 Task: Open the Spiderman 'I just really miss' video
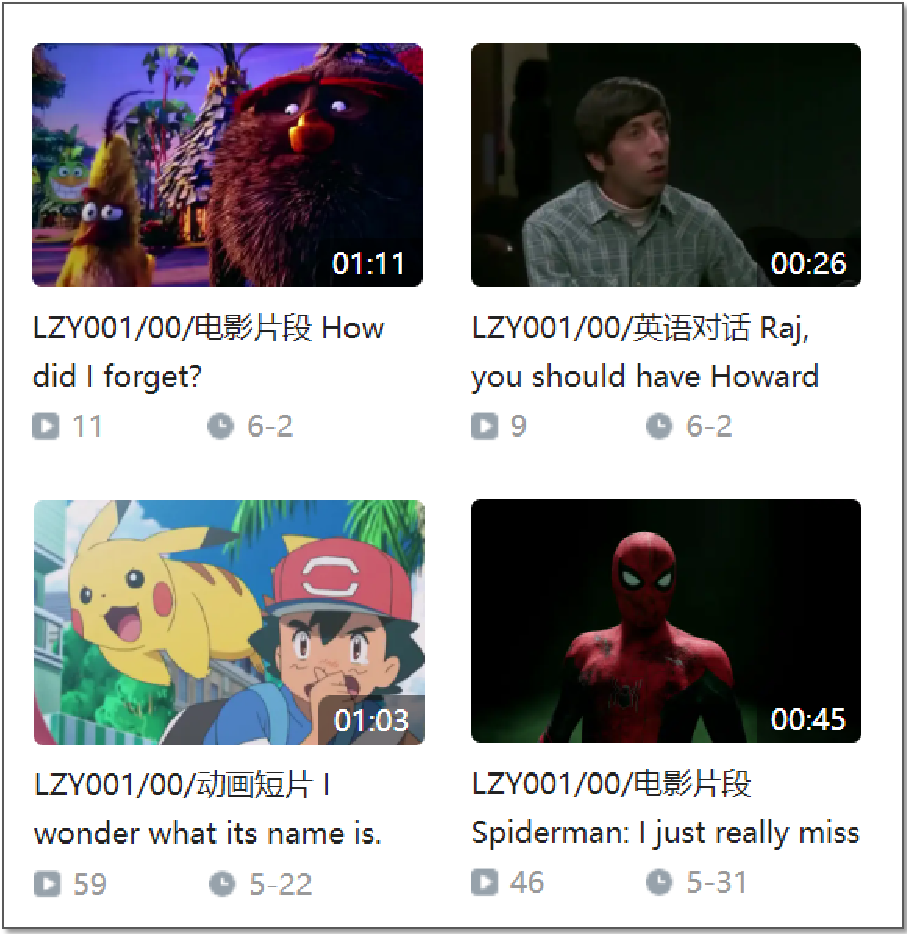coord(665,621)
